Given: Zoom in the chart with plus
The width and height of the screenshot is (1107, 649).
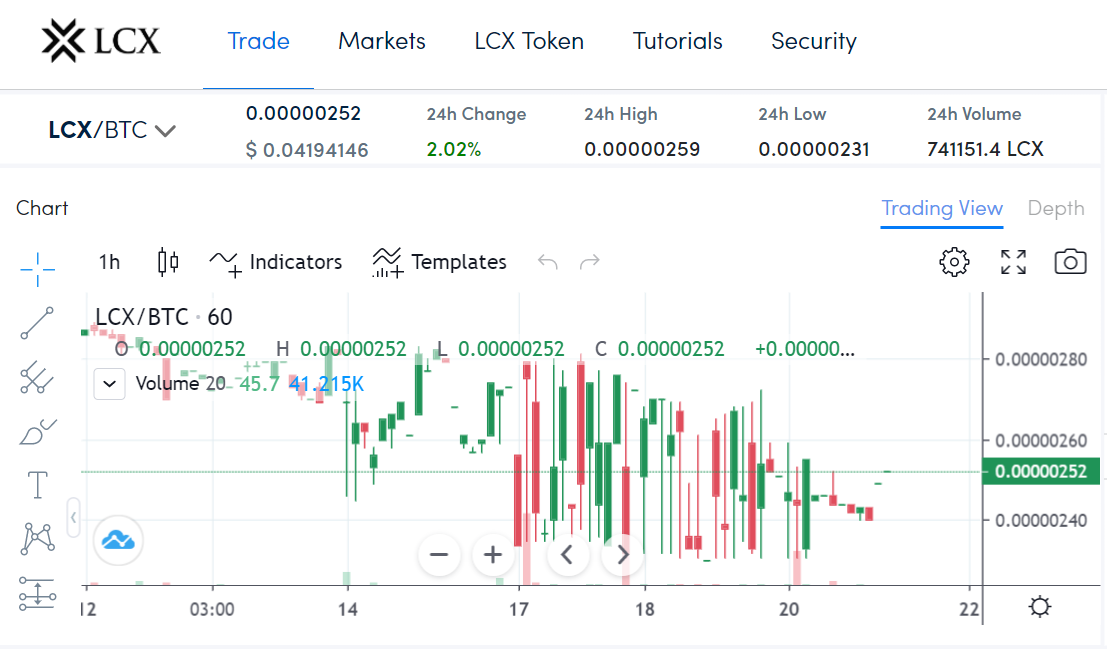Looking at the screenshot, I should pos(492,554).
